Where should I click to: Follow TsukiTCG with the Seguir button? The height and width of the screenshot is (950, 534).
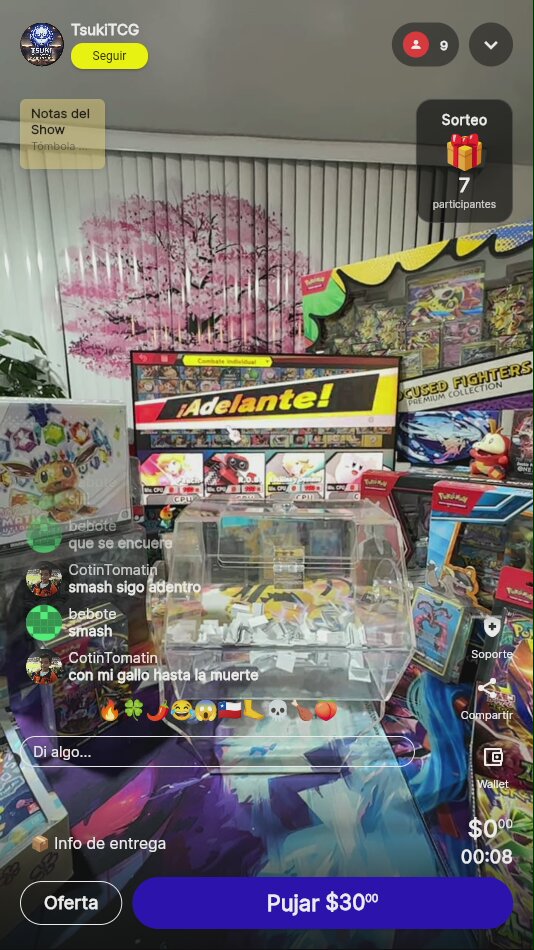pos(109,56)
